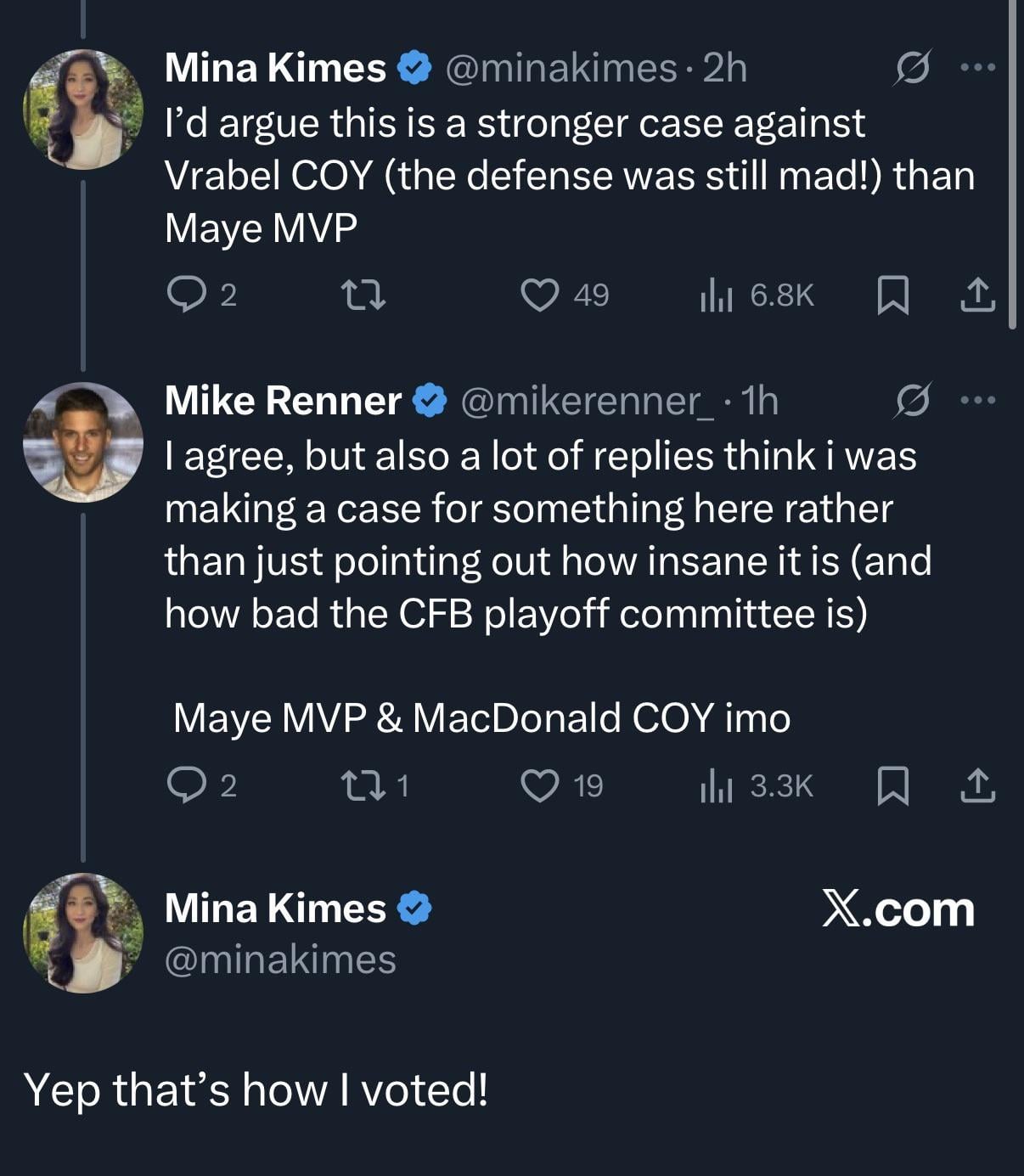
Task: Repost Mina Kimes' Vrabel COY tweet
Action: click(x=363, y=295)
